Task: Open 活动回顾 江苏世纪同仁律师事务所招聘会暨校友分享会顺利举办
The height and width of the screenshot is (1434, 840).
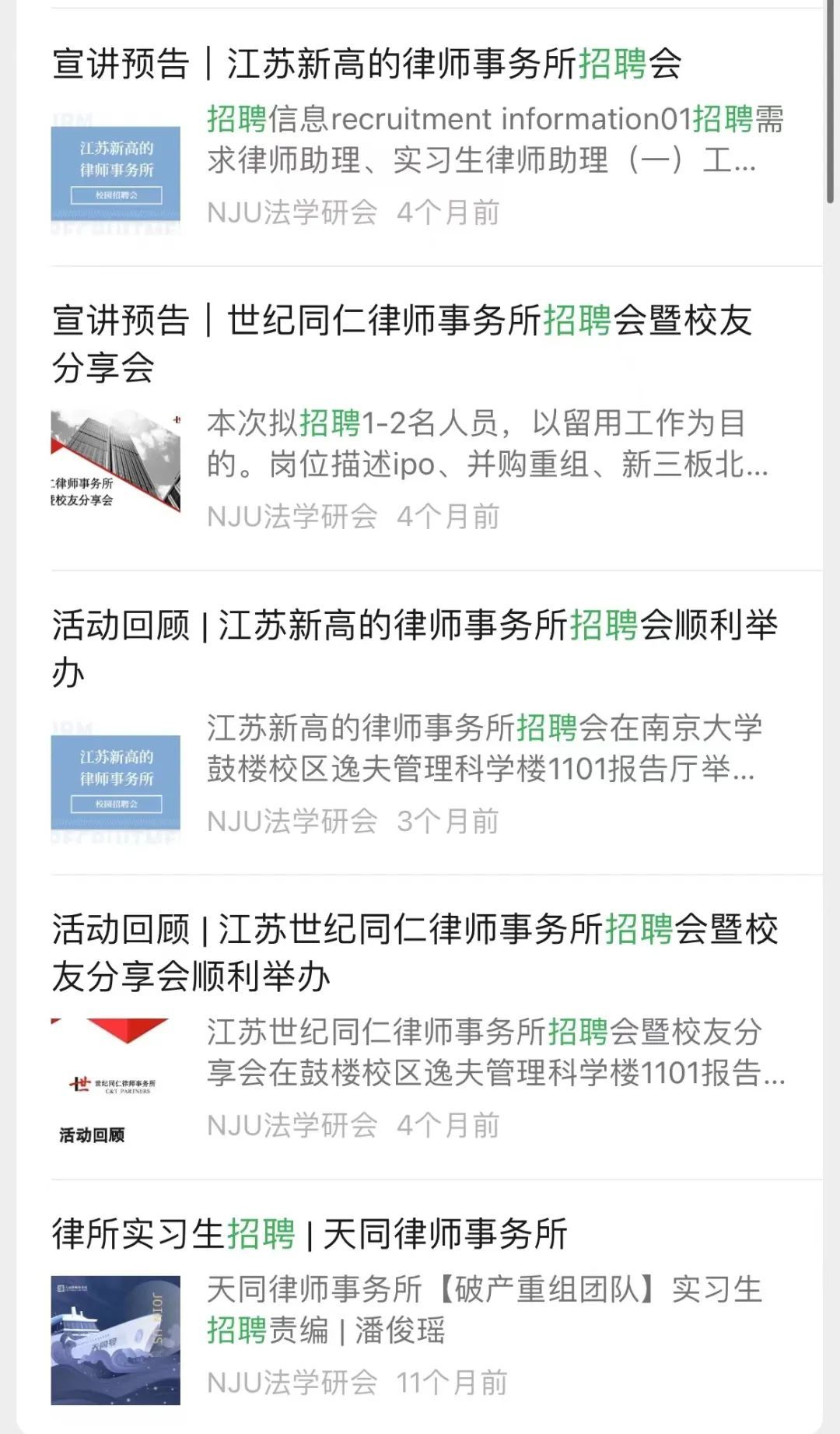Action: 415,952
